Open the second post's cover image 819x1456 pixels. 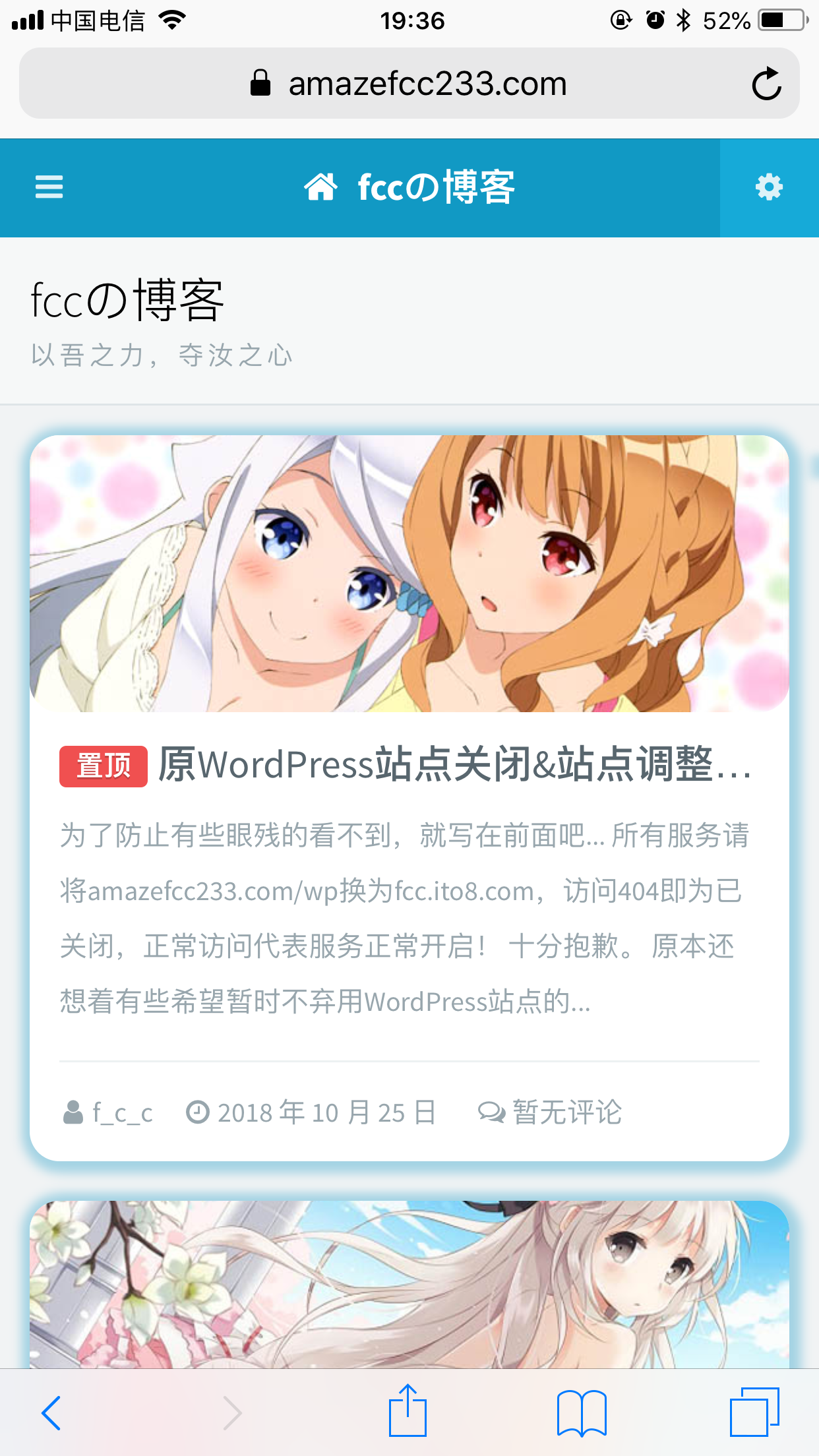[x=409, y=1285]
